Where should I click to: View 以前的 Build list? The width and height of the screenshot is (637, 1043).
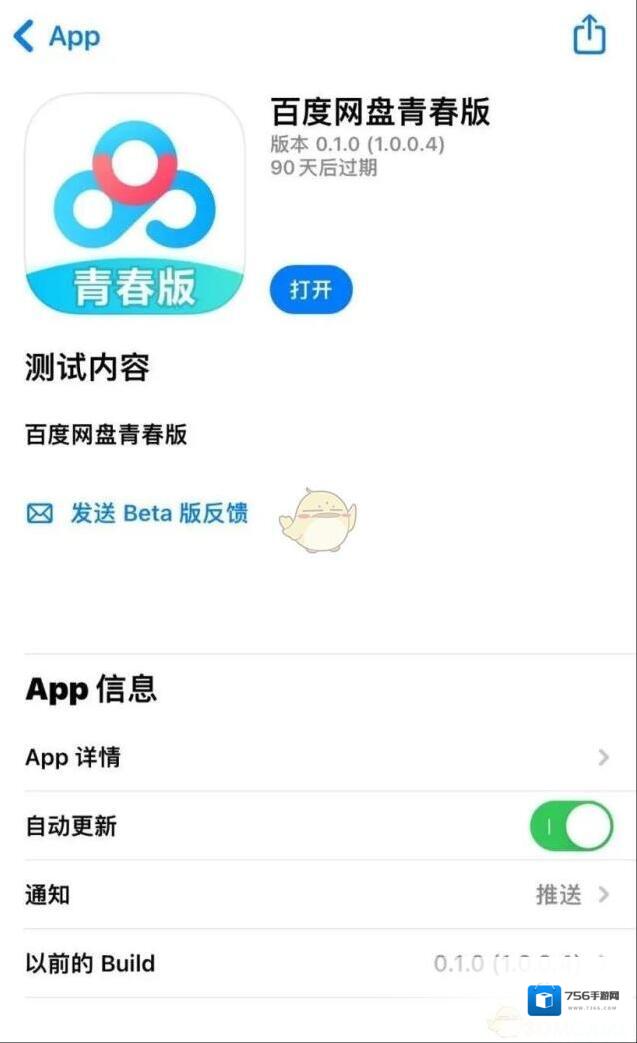[318, 964]
